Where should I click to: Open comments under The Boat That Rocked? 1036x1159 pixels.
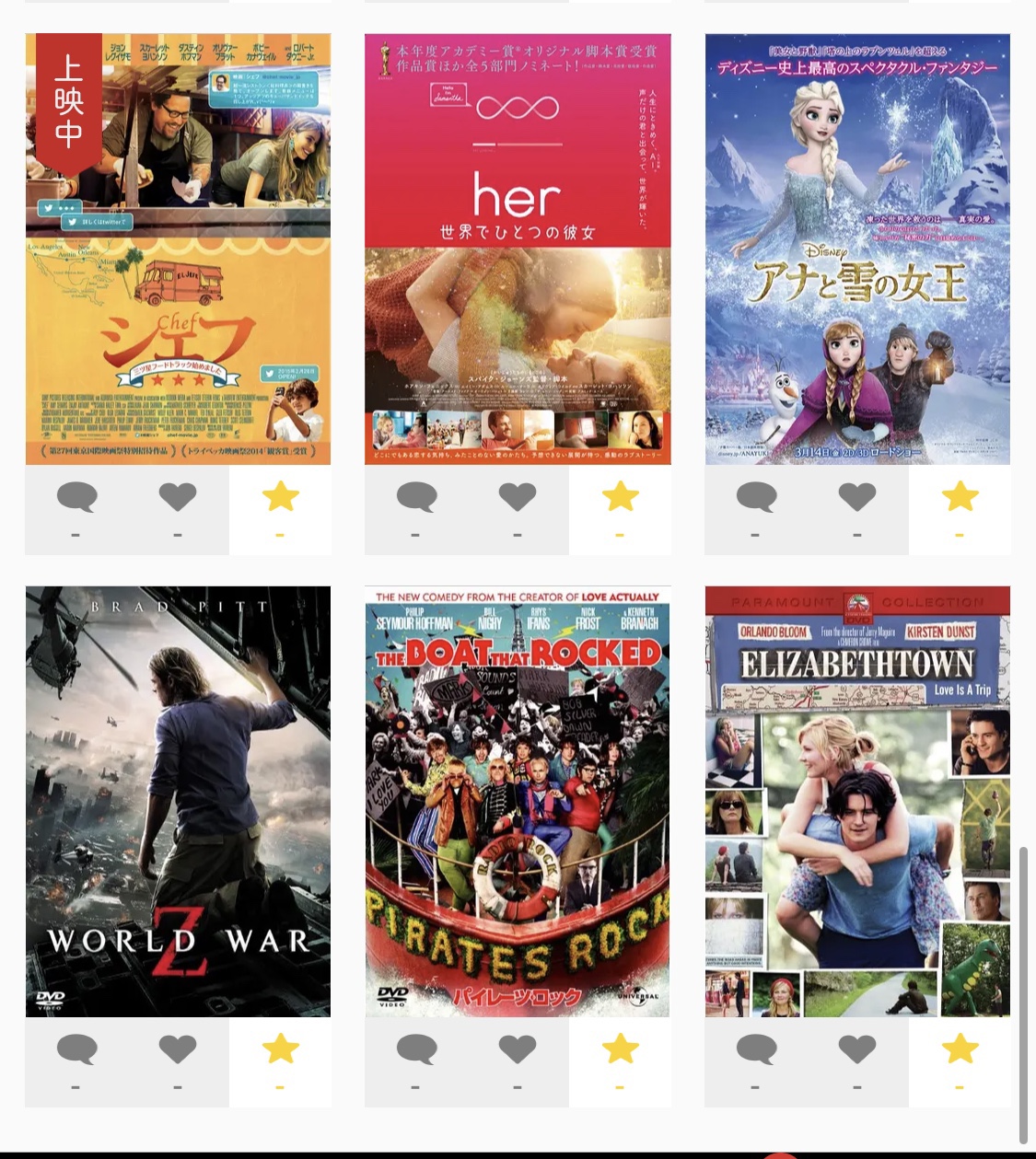tap(416, 1050)
